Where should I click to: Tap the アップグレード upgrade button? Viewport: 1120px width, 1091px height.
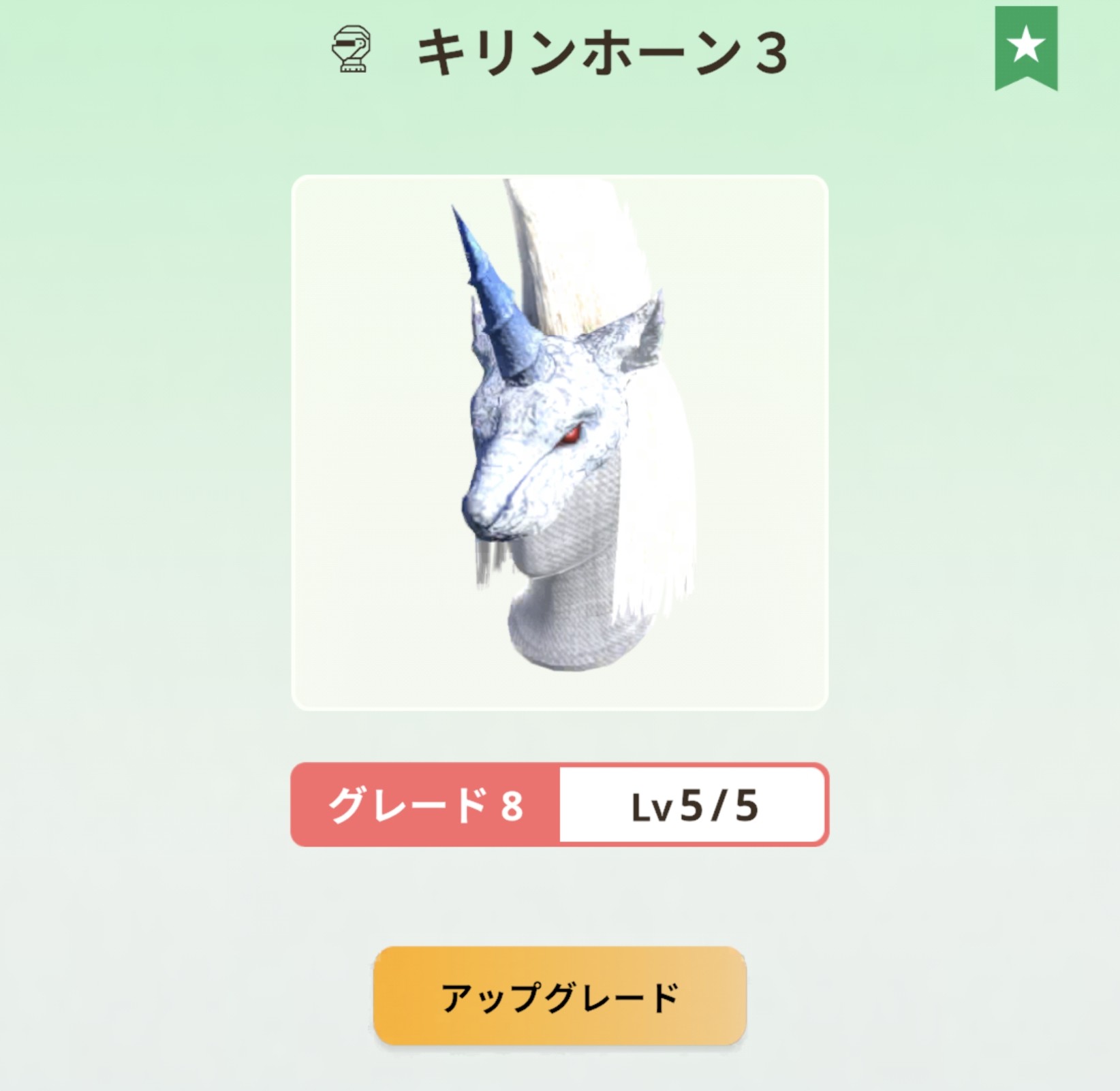click(x=559, y=996)
